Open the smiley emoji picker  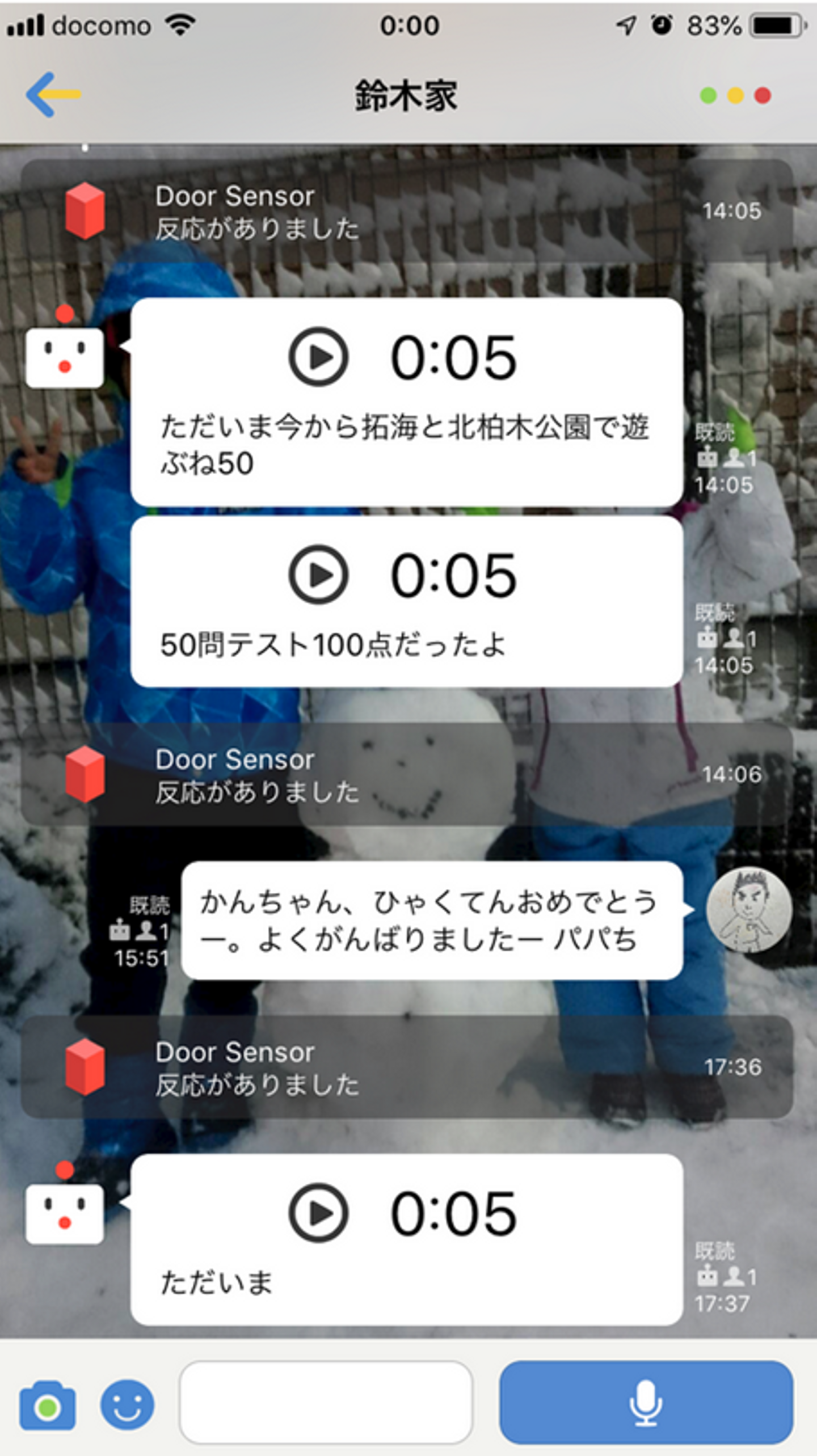click(127, 1405)
